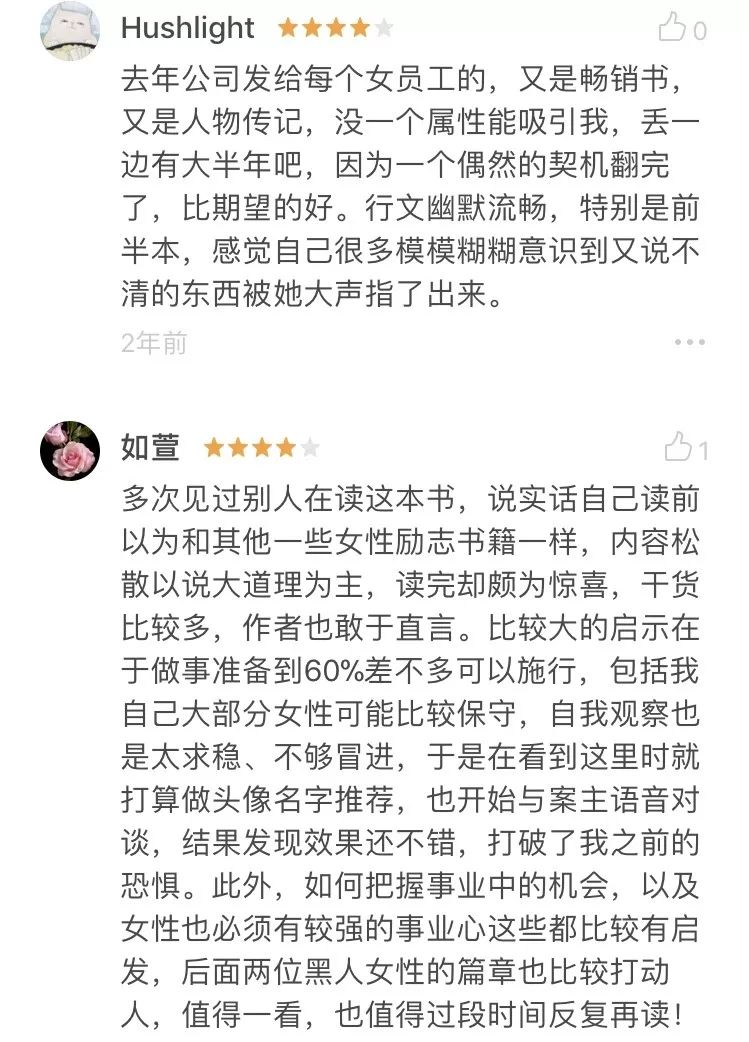Open more options on Hushlight's review
The image size is (749, 1042).
(x=689, y=342)
